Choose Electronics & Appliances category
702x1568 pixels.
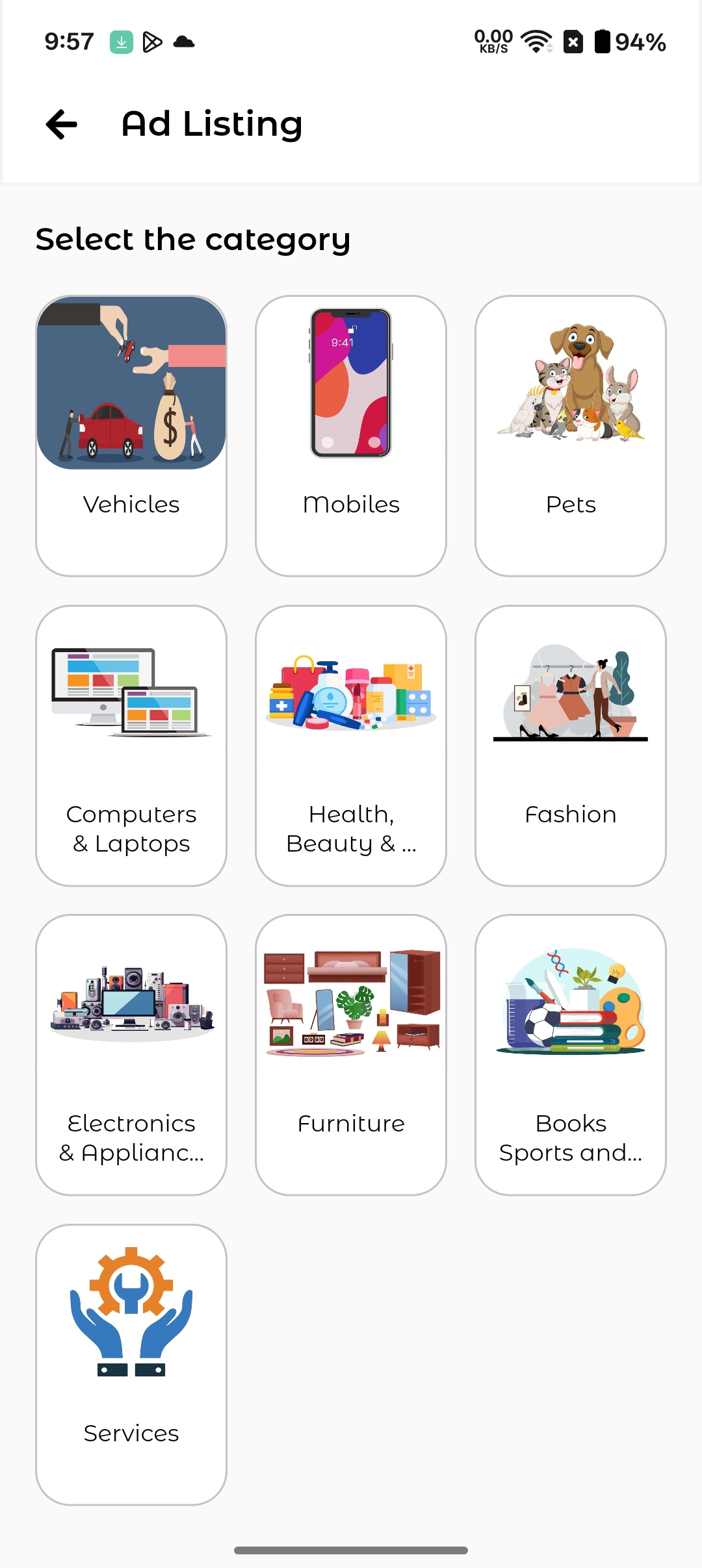click(x=131, y=1054)
